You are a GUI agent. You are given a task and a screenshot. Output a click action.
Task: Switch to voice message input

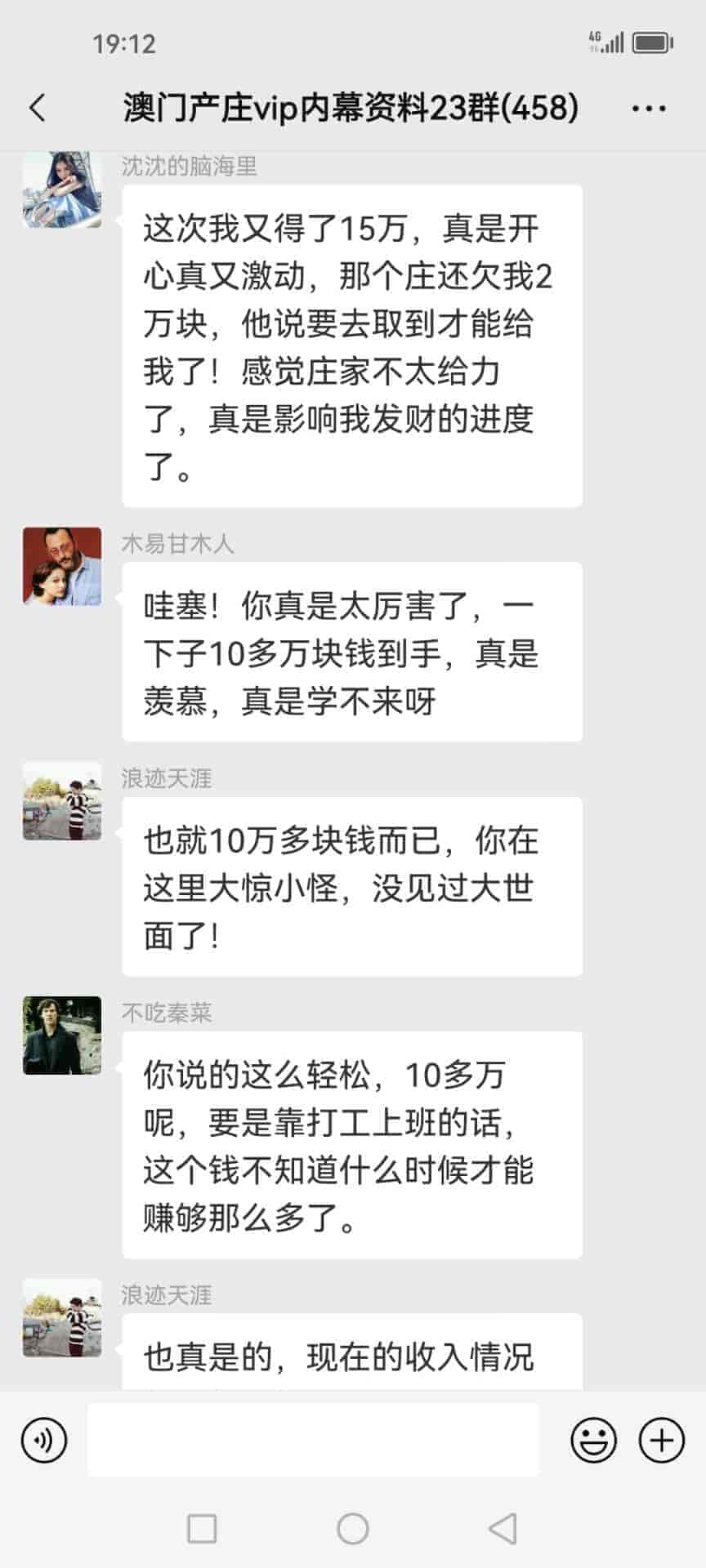point(44,1440)
